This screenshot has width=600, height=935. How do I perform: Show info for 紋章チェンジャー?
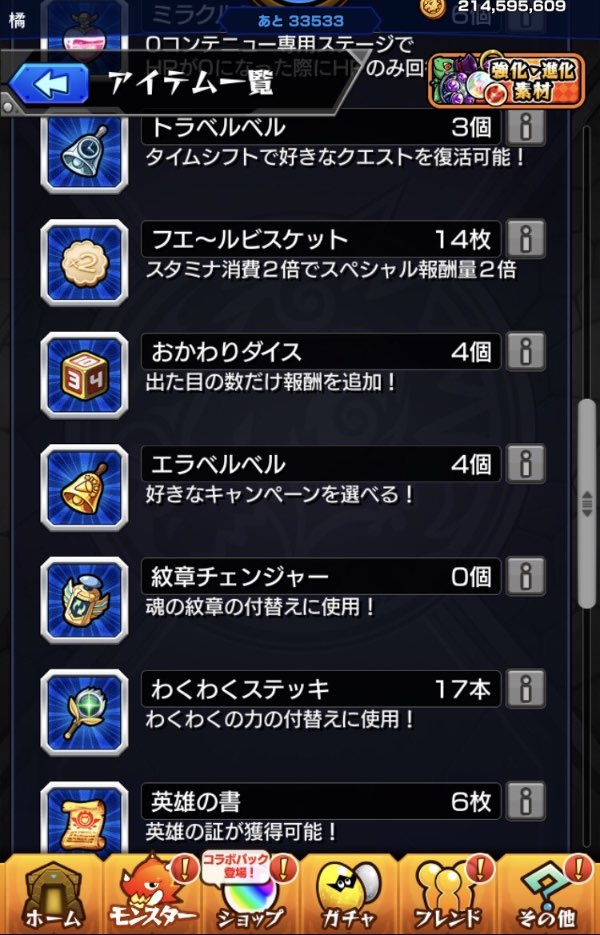(526, 576)
